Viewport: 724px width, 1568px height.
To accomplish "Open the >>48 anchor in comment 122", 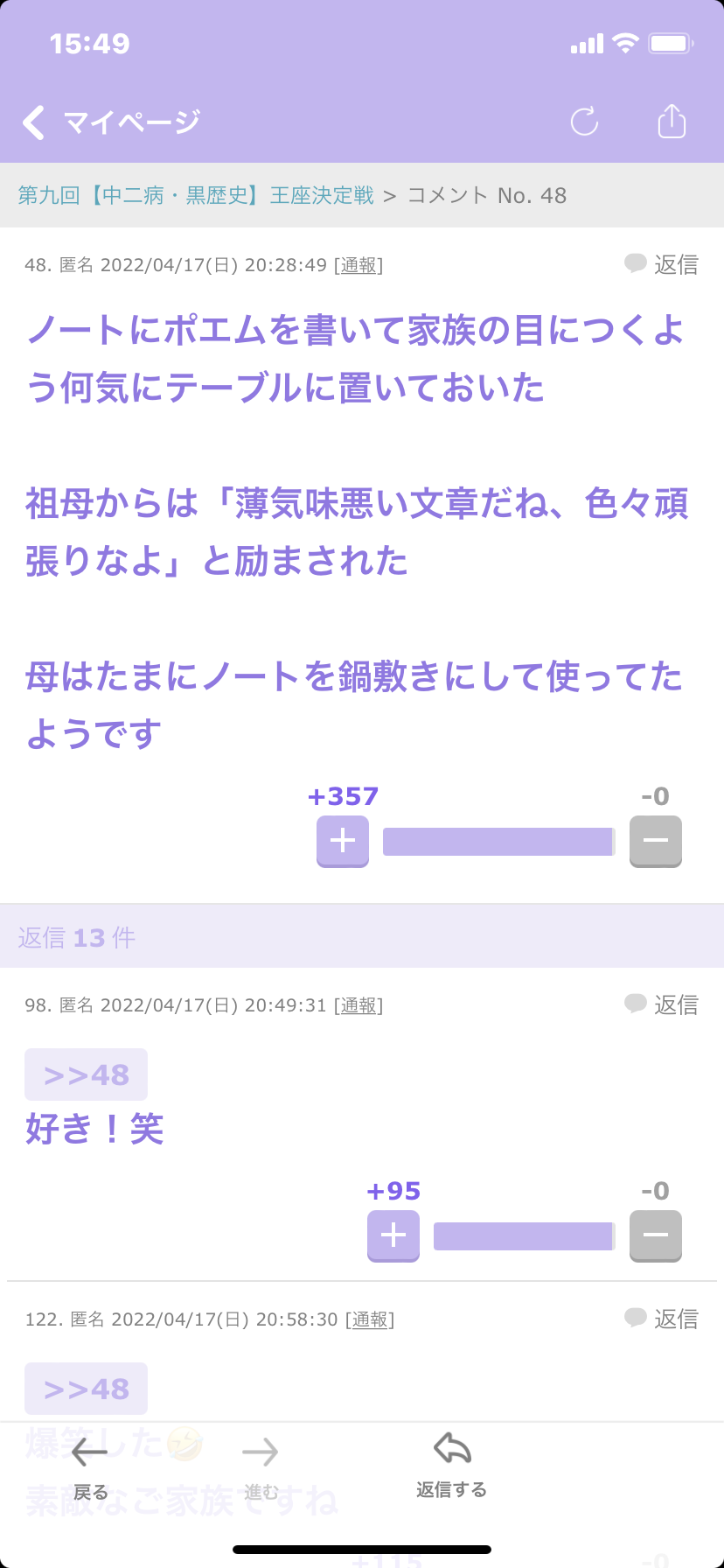I will [x=86, y=1389].
